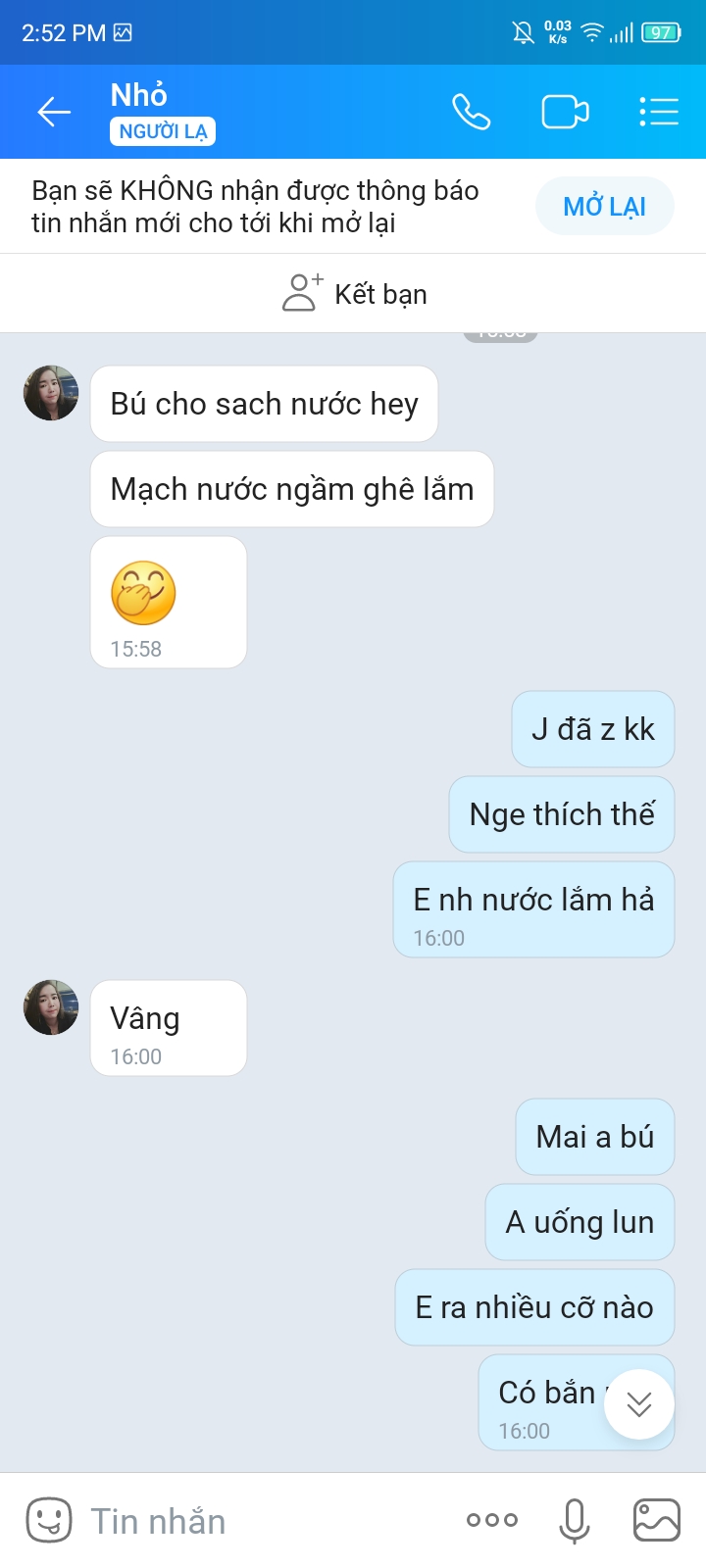Go back from the chat with Nhỏ
Screen dimensions: 706x1568
54,112
